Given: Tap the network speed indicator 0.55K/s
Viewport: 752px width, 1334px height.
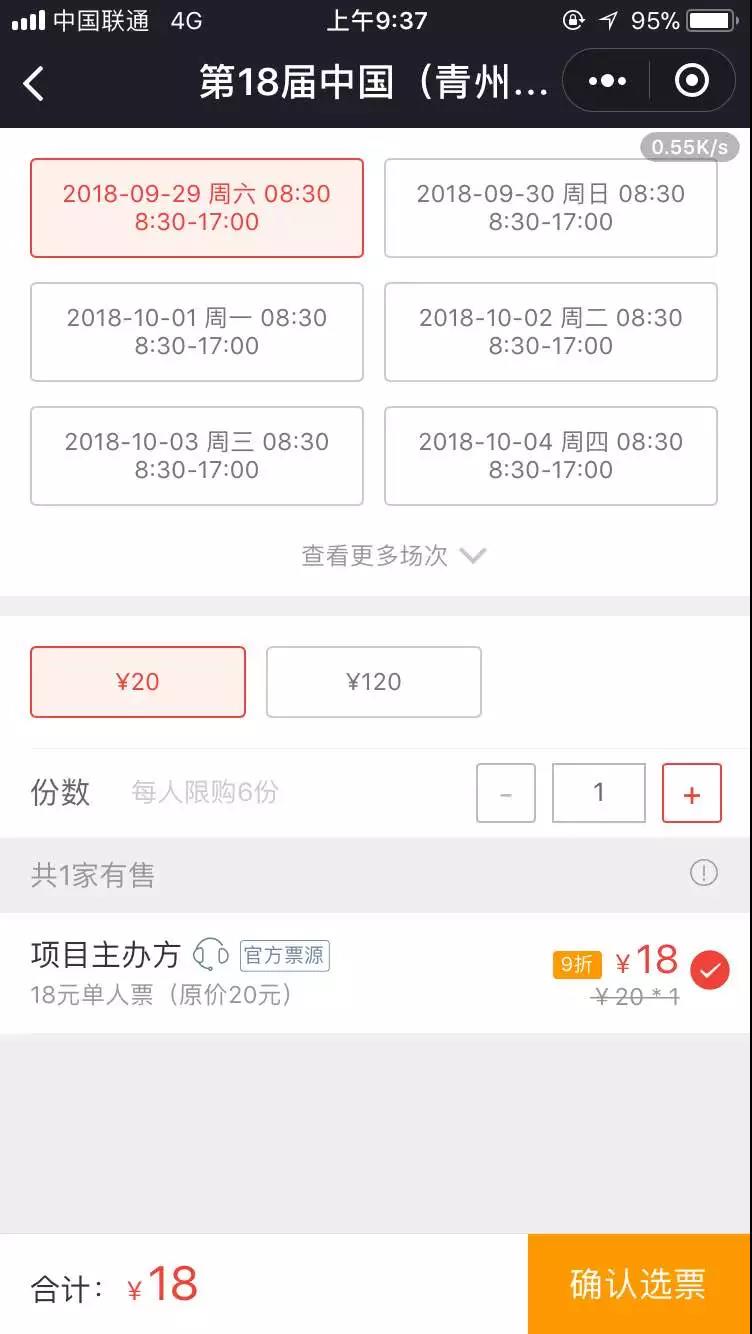Looking at the screenshot, I should click(688, 147).
